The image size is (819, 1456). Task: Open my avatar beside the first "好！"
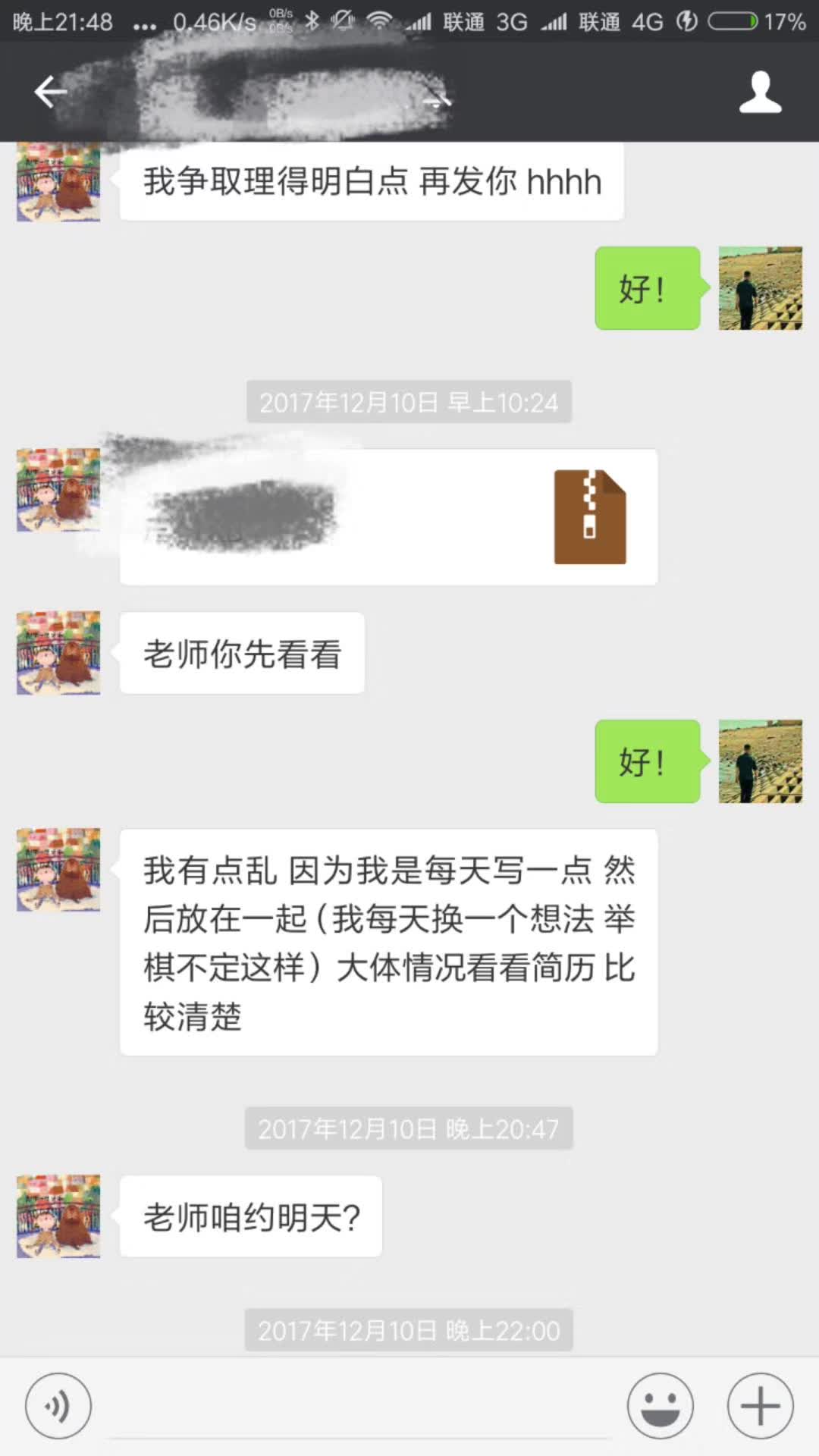point(760,288)
